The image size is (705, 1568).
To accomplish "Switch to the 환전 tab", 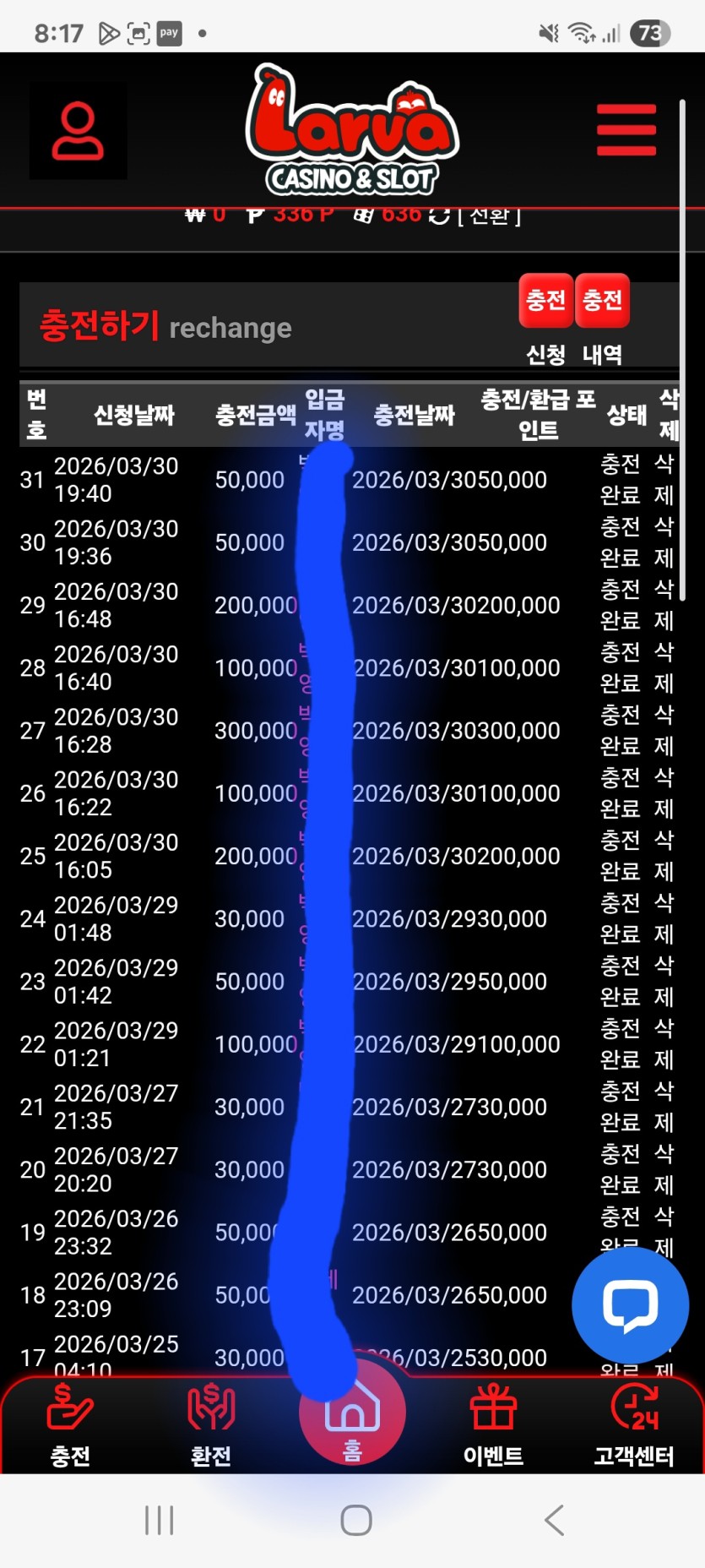I will [211, 1425].
